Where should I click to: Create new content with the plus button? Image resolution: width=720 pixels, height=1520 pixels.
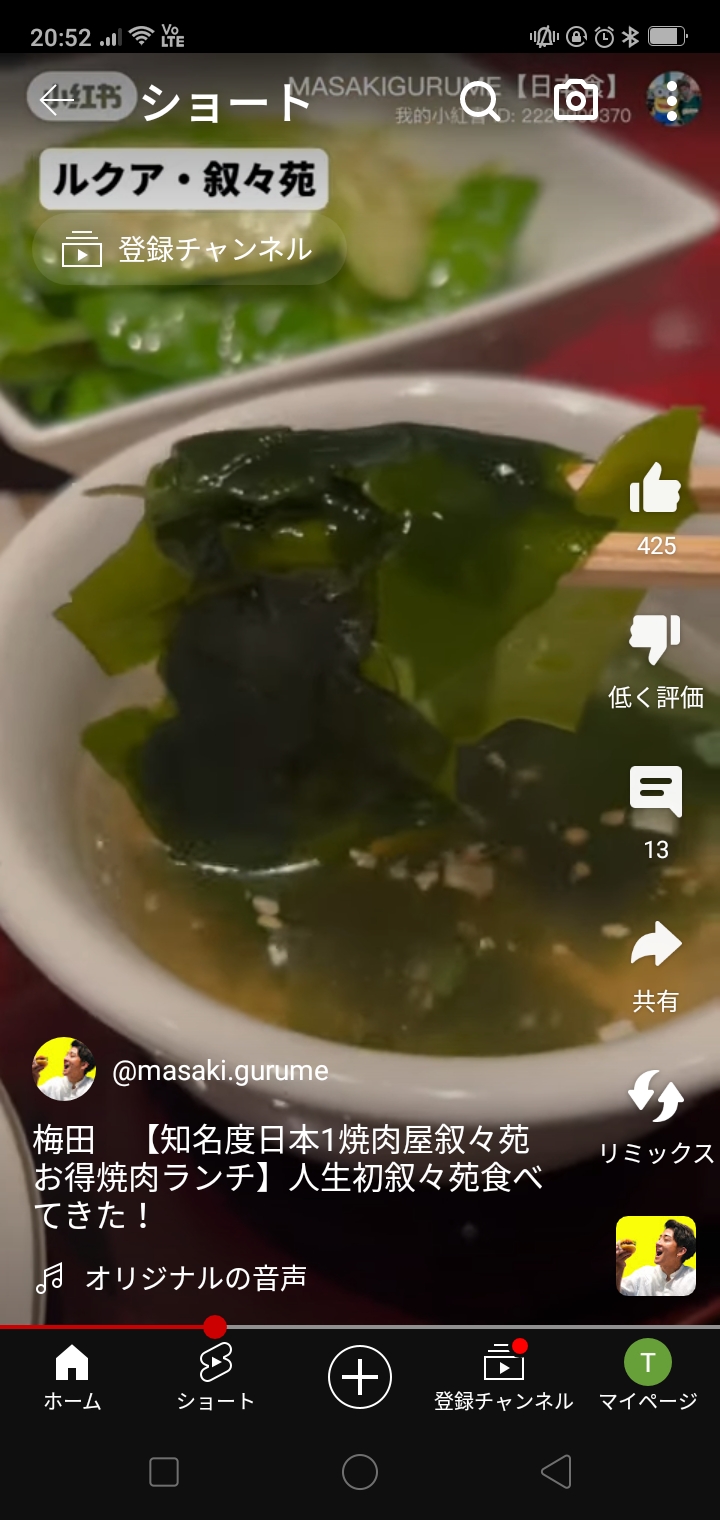[360, 1377]
